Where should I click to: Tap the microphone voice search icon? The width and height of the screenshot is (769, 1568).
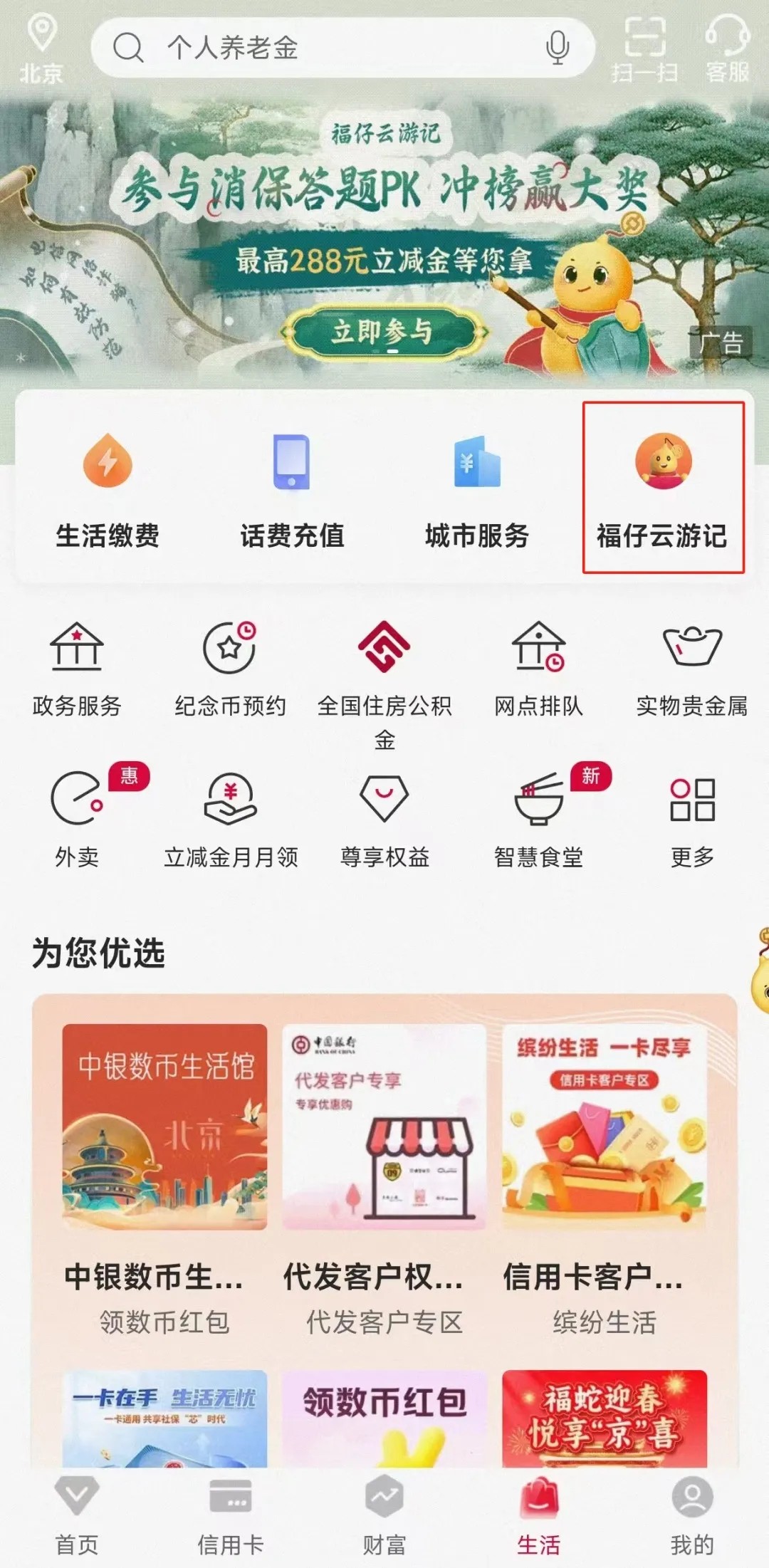pyautogui.click(x=557, y=48)
